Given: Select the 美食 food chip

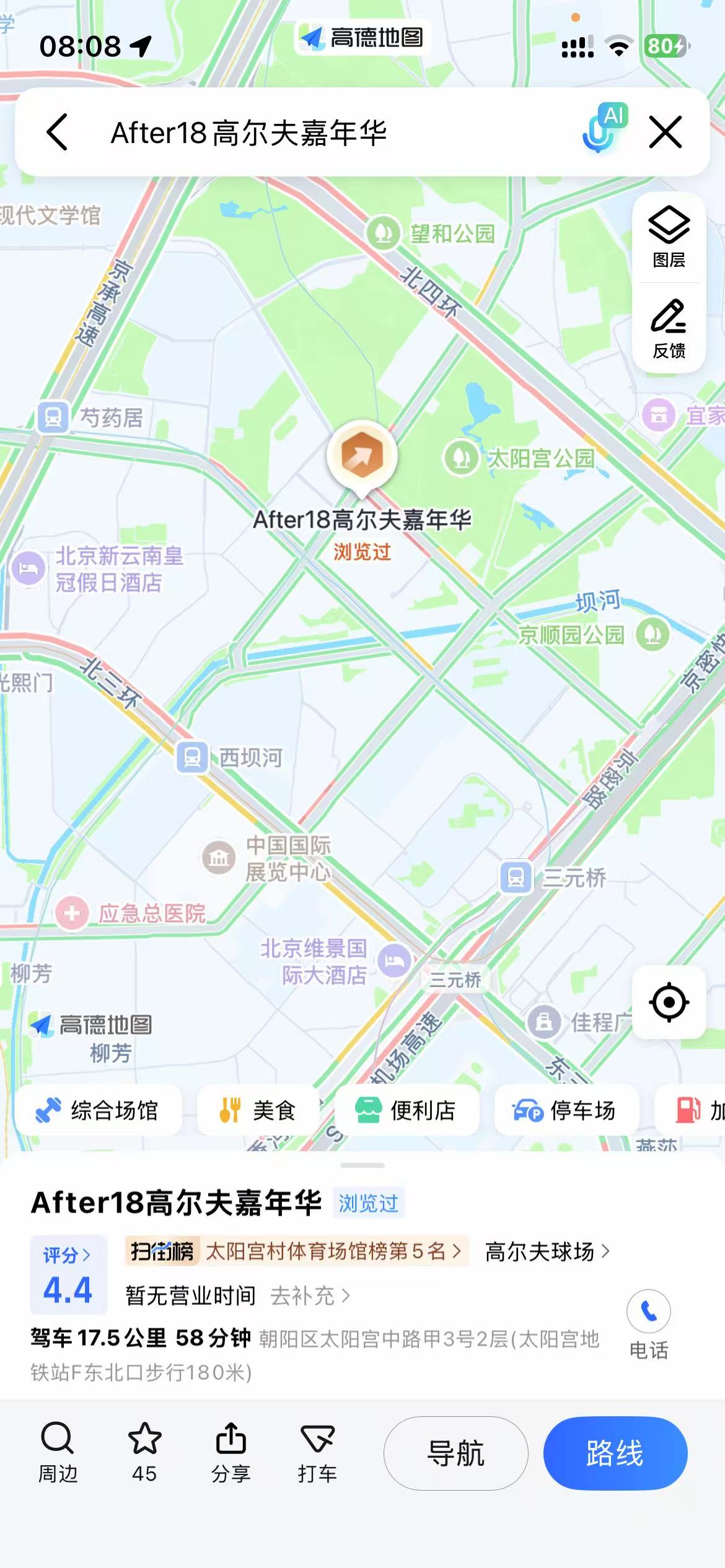Looking at the screenshot, I should click(x=258, y=1110).
